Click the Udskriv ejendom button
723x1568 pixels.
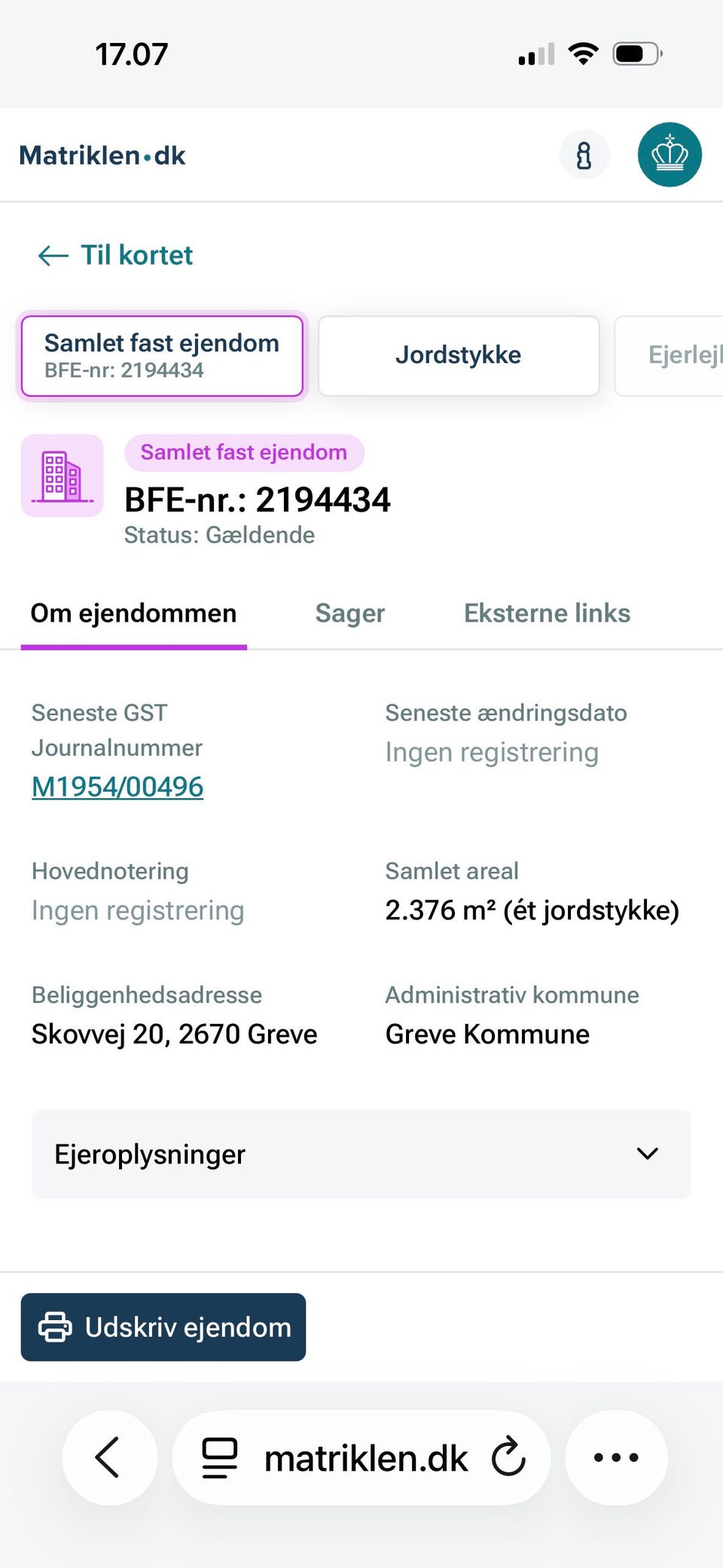163,1327
